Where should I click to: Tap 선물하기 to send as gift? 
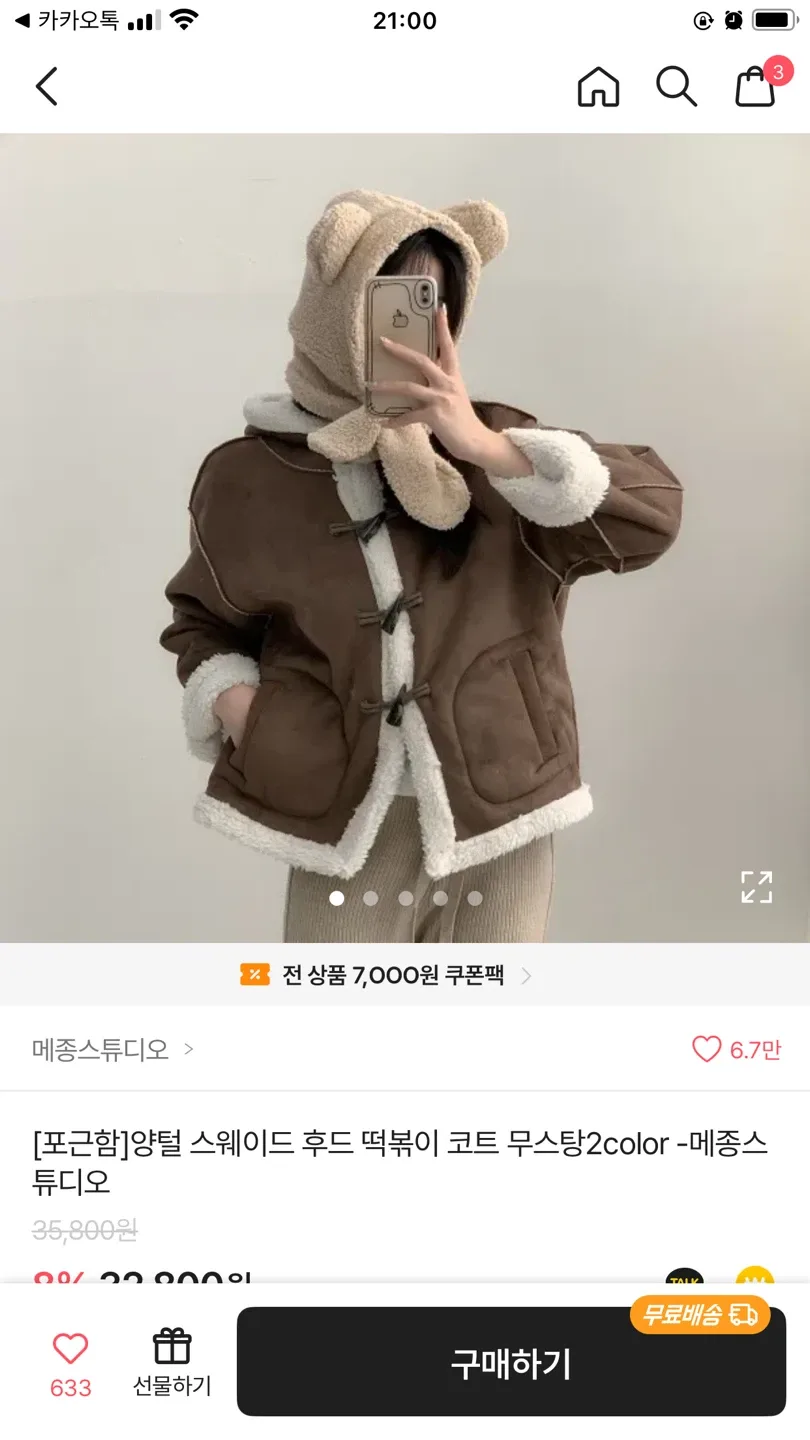coord(172,1362)
